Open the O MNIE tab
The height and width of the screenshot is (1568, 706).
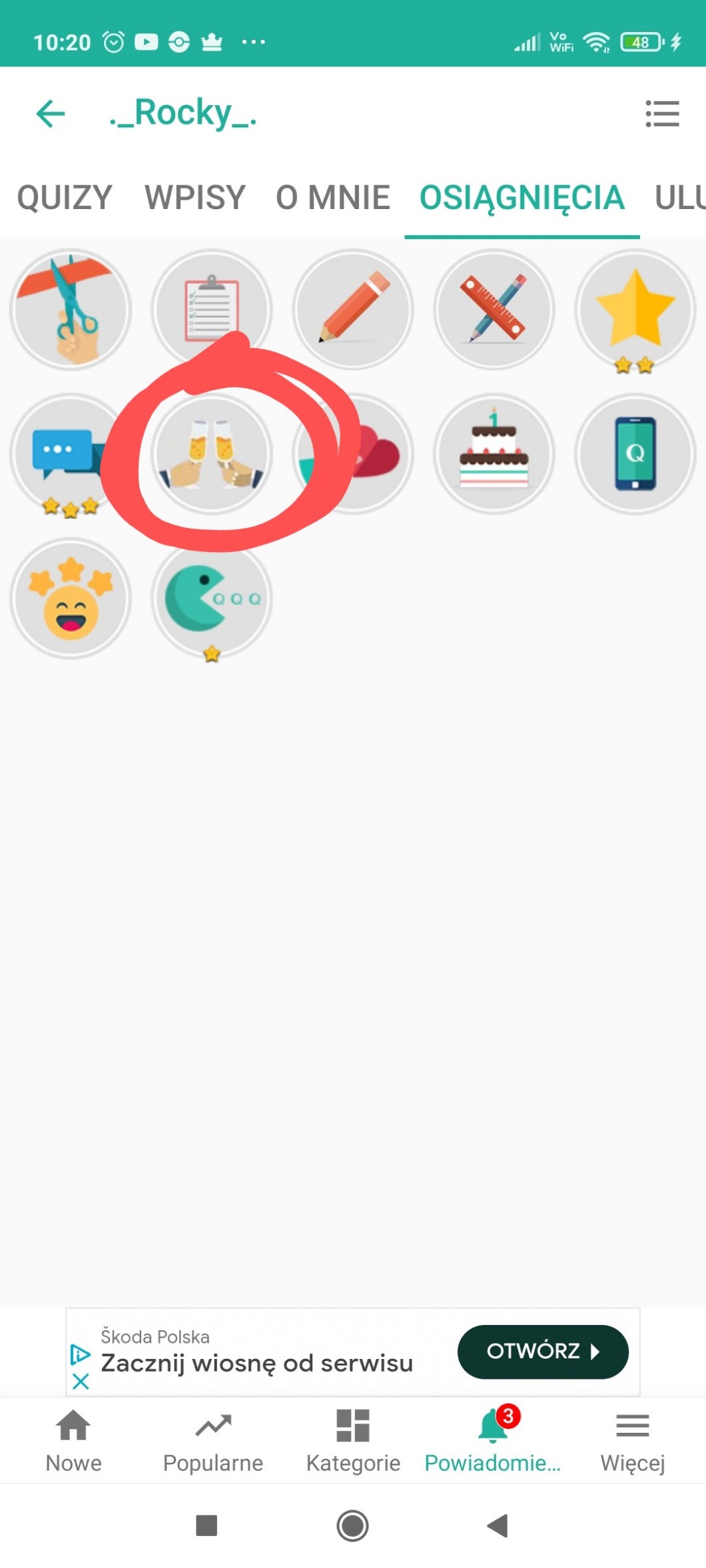333,198
